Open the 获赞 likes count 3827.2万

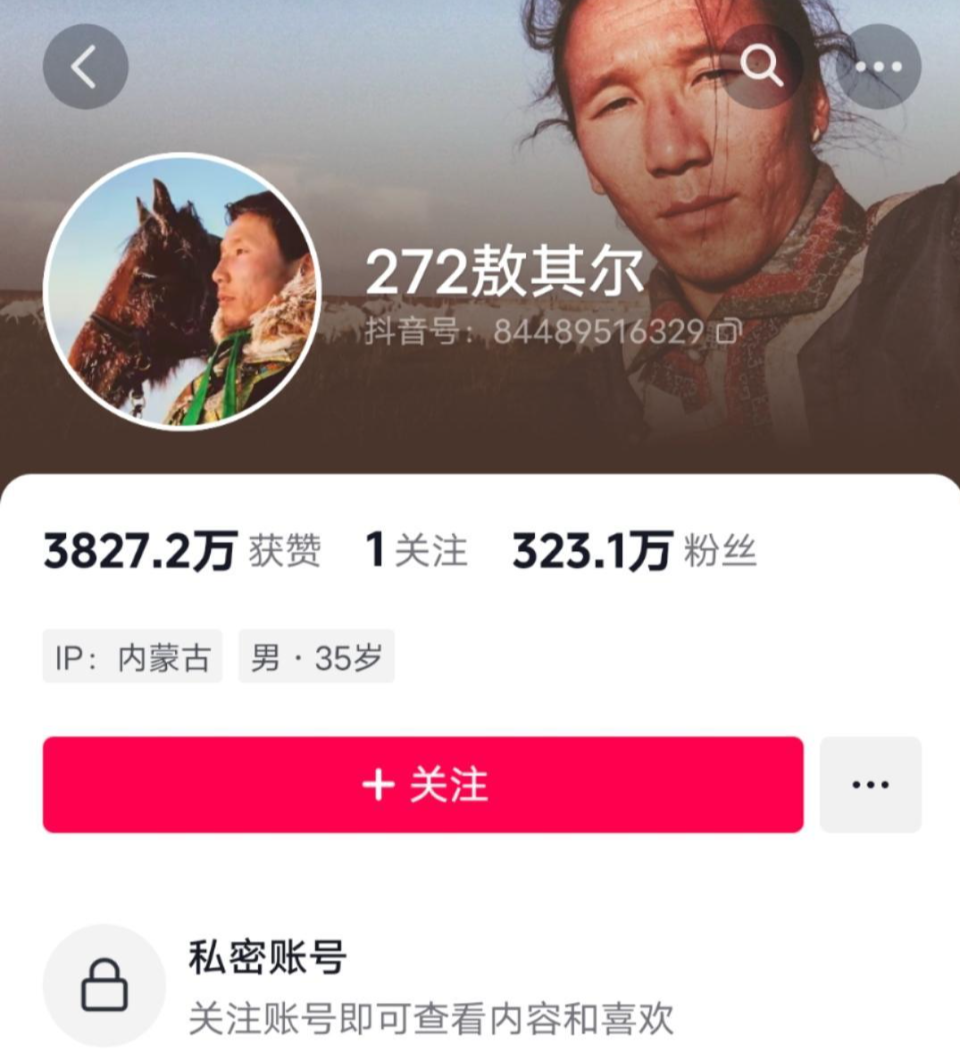185,551
